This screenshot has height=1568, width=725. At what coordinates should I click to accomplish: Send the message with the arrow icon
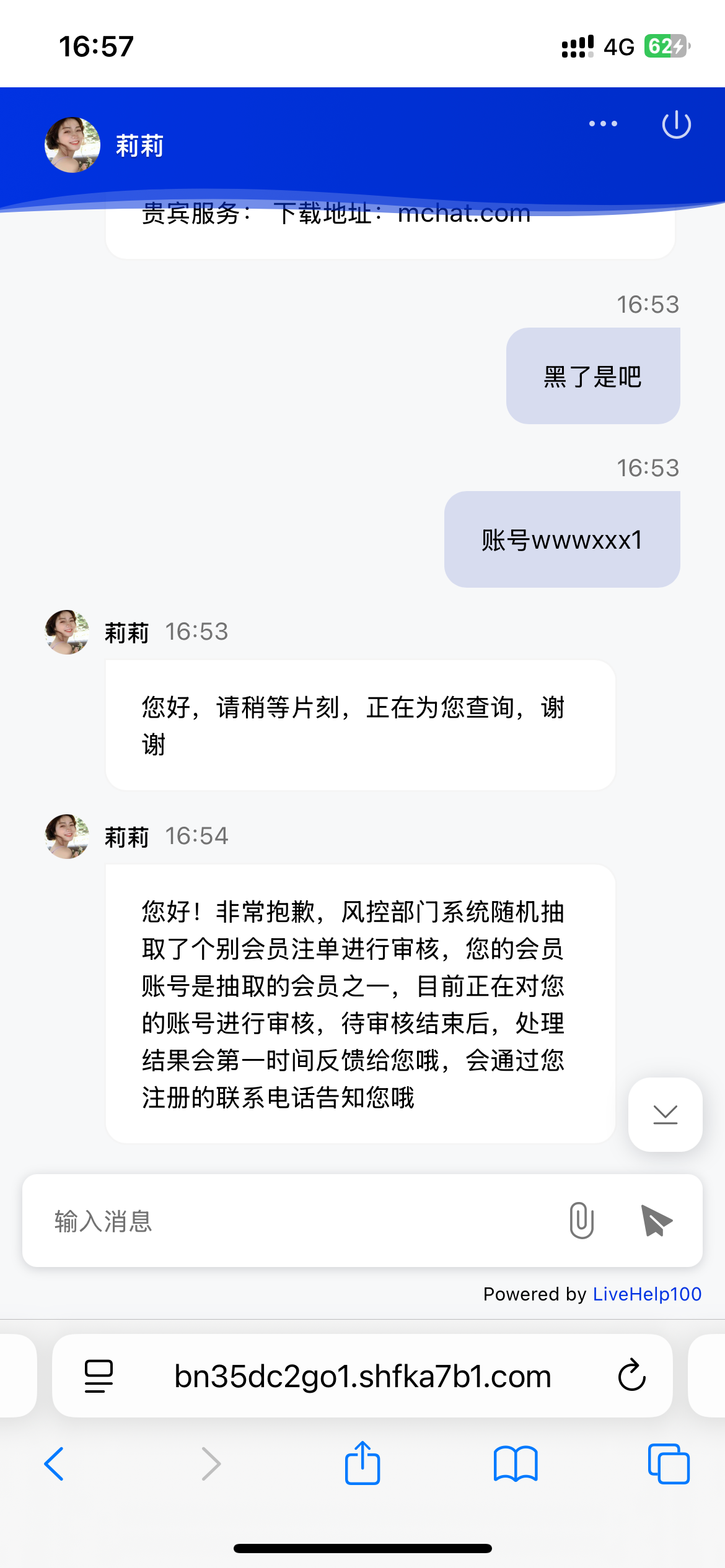pos(656,1221)
